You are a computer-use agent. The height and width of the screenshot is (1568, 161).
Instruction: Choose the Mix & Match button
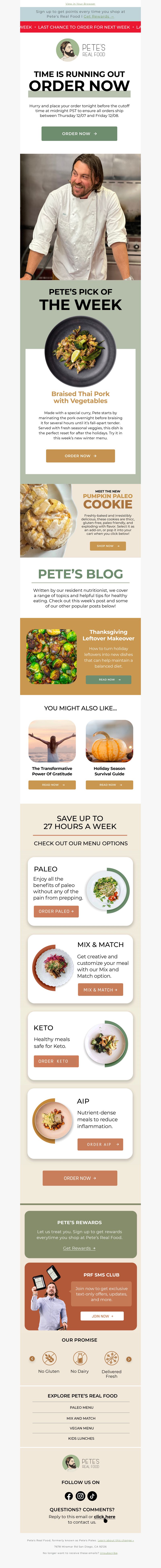click(x=100, y=990)
